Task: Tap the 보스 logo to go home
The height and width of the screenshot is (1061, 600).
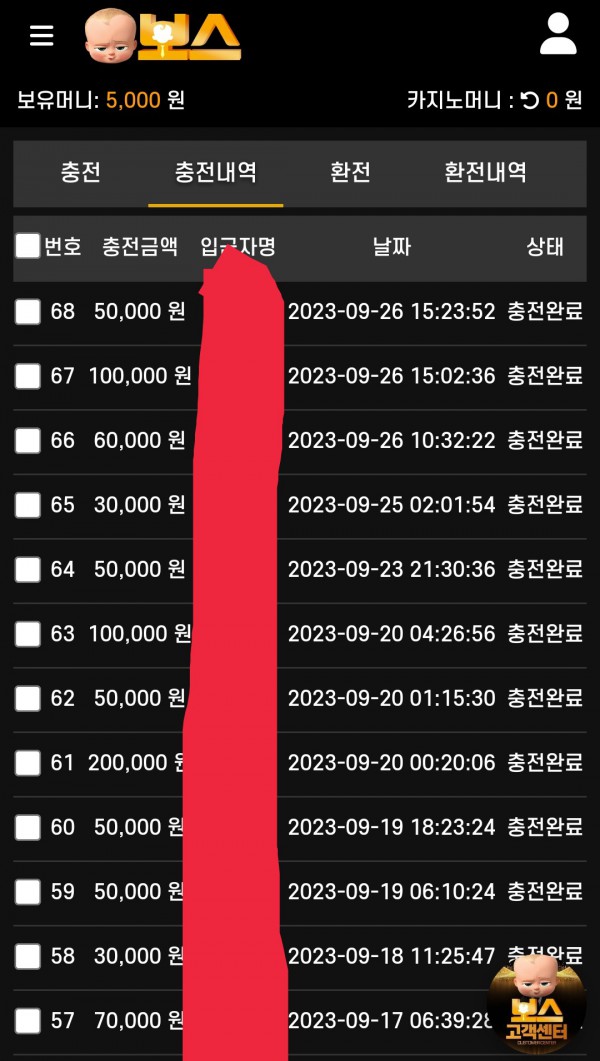Action: click(x=163, y=36)
